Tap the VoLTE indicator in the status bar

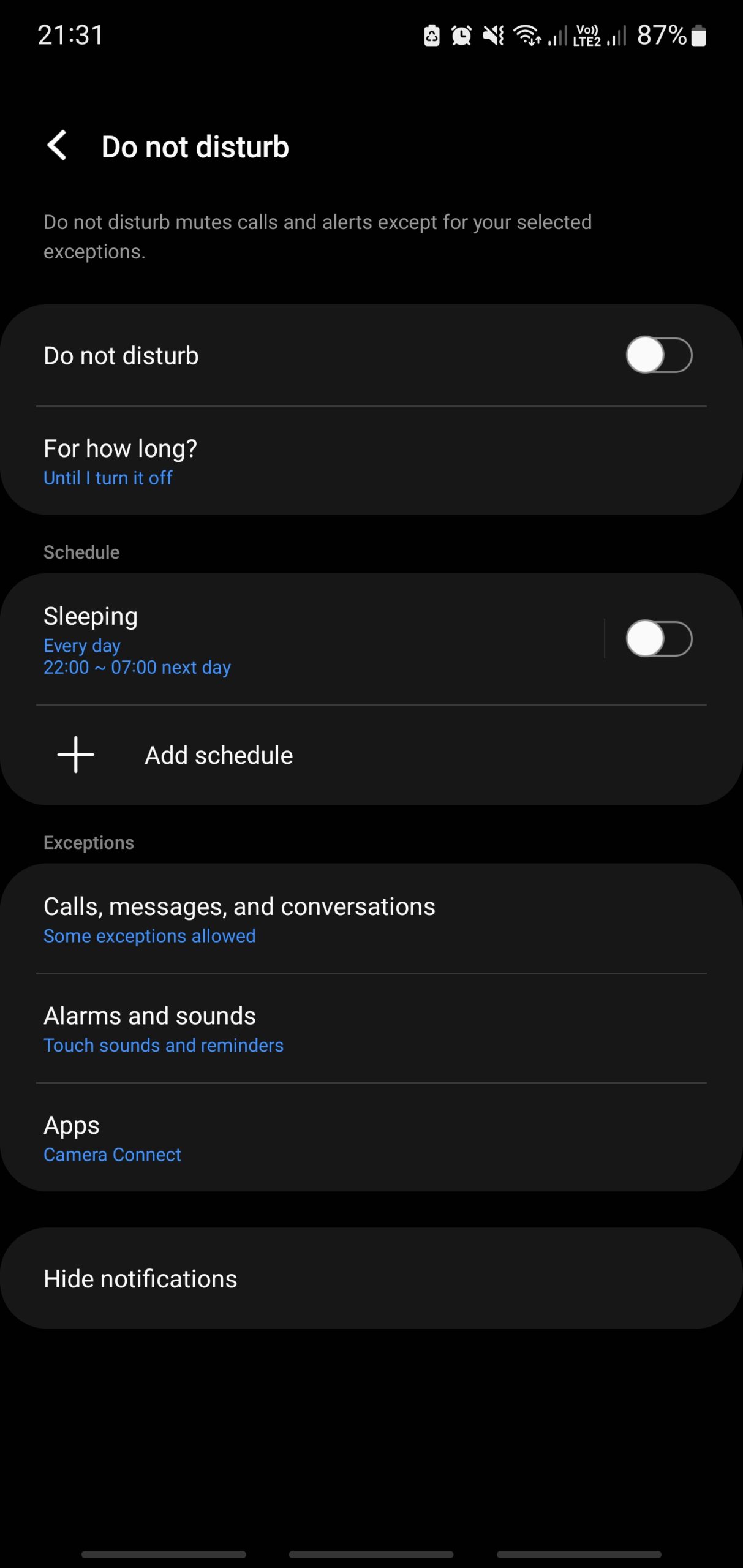[x=587, y=36]
